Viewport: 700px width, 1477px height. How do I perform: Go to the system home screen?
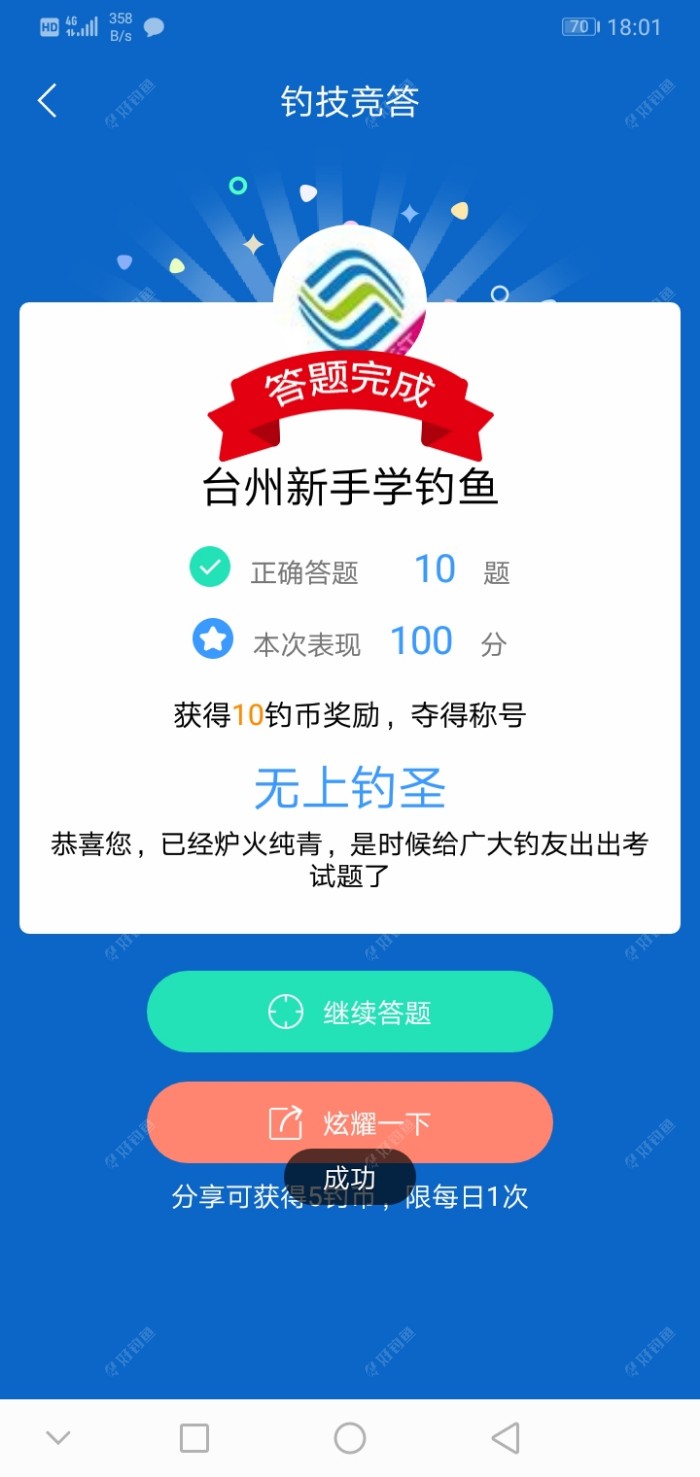tap(350, 1438)
